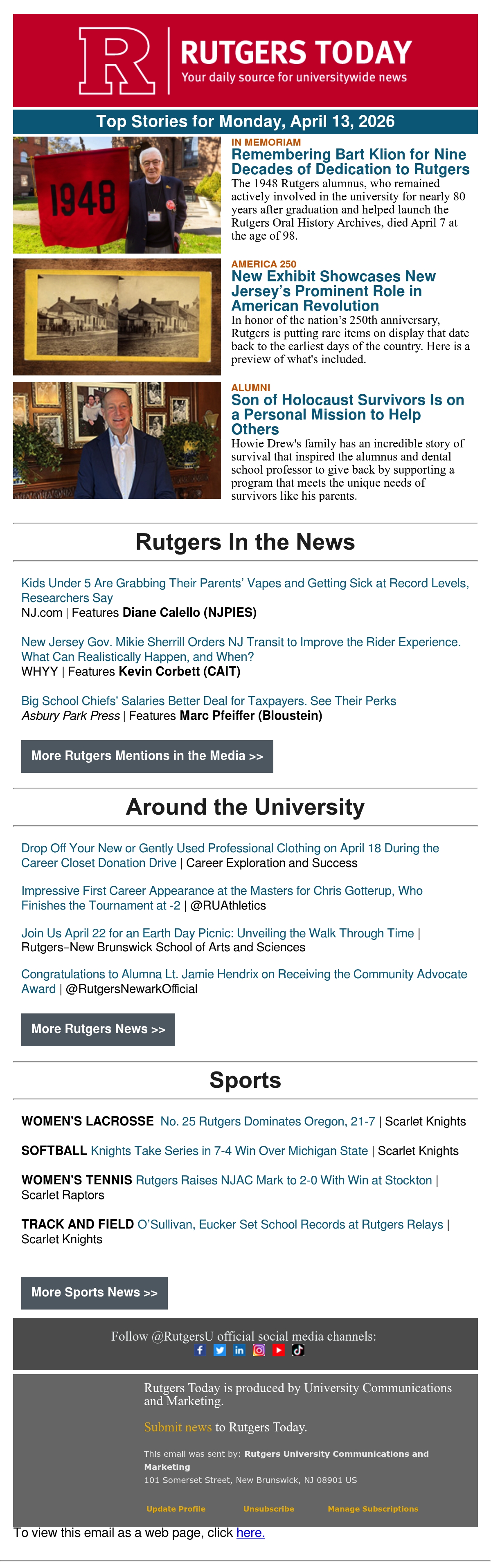This screenshot has height=1568, width=491.
Task: Open New Exhibit Showcases American Revolution story
Action: pyautogui.click(x=333, y=291)
